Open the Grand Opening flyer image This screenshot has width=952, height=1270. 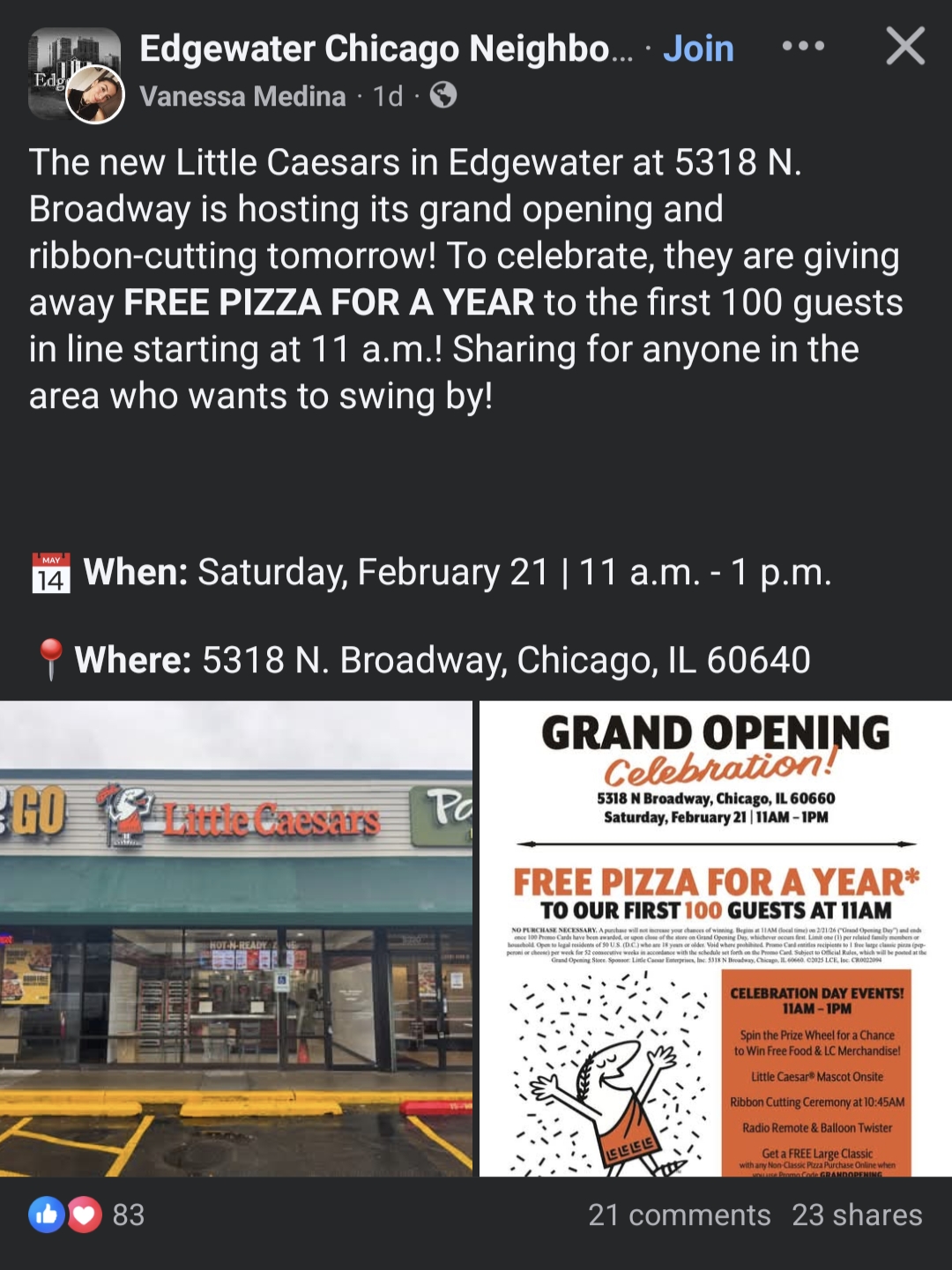click(715, 939)
